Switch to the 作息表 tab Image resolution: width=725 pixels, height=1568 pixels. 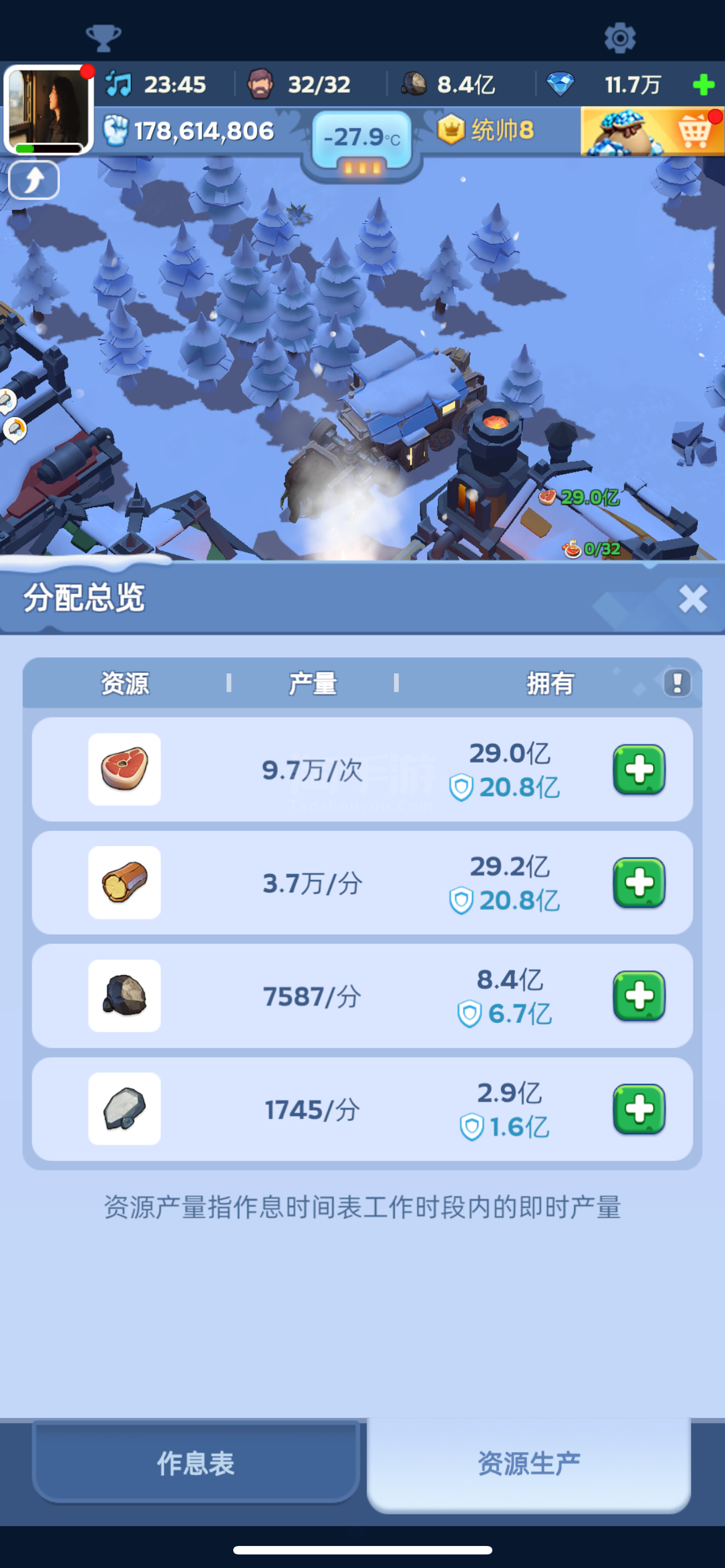pos(196,1464)
